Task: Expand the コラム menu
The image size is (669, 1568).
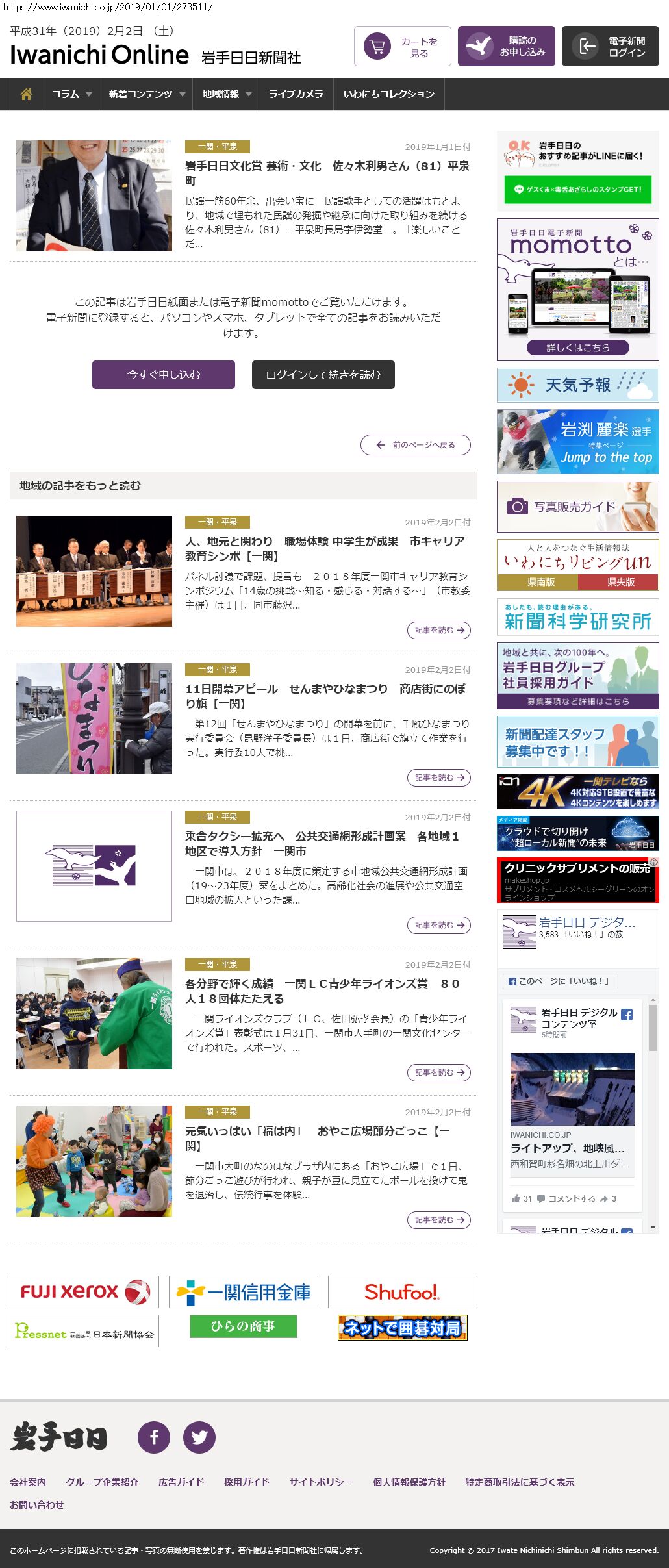Action: 71,94
